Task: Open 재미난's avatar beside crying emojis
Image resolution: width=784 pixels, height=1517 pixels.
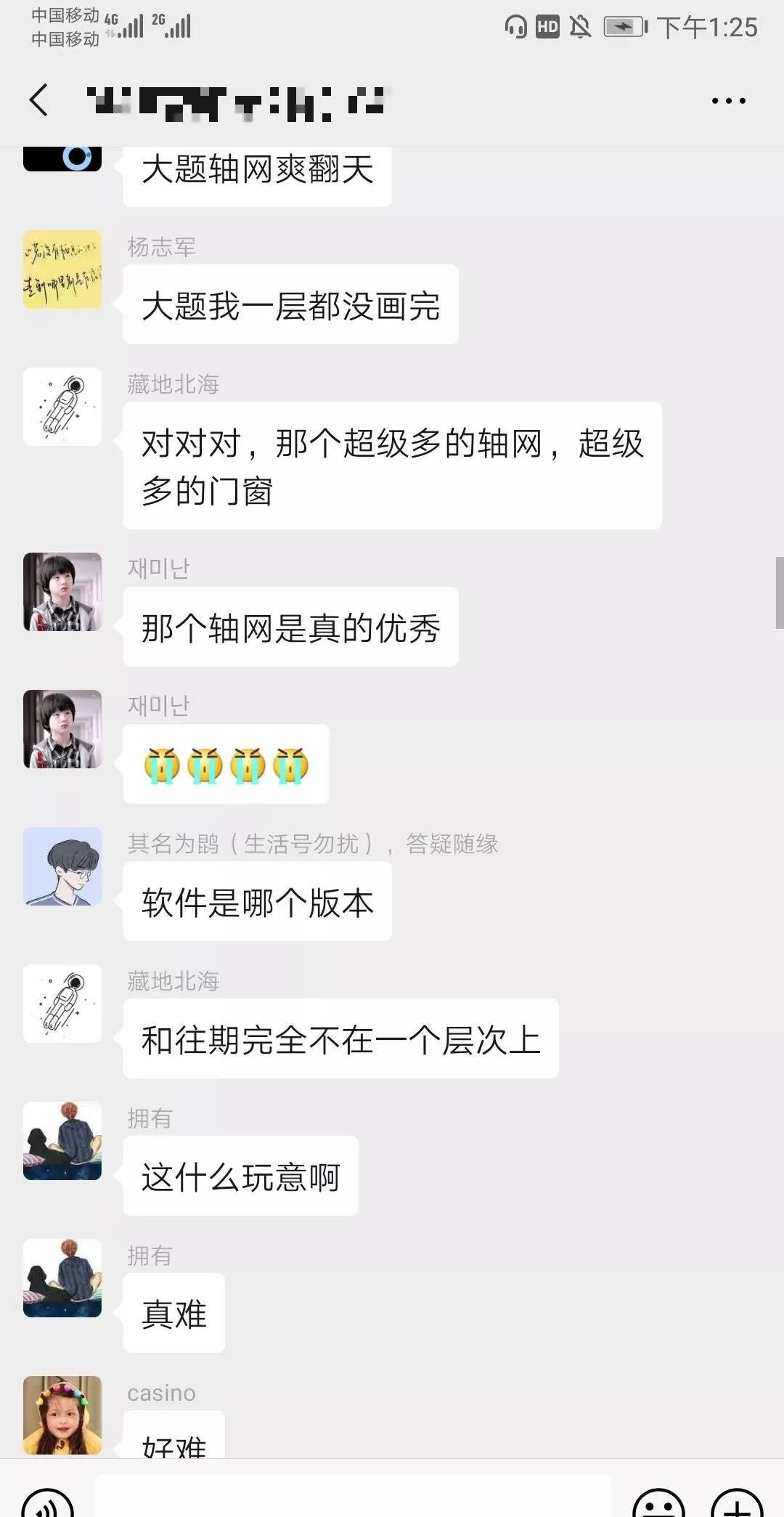Action: click(x=62, y=729)
